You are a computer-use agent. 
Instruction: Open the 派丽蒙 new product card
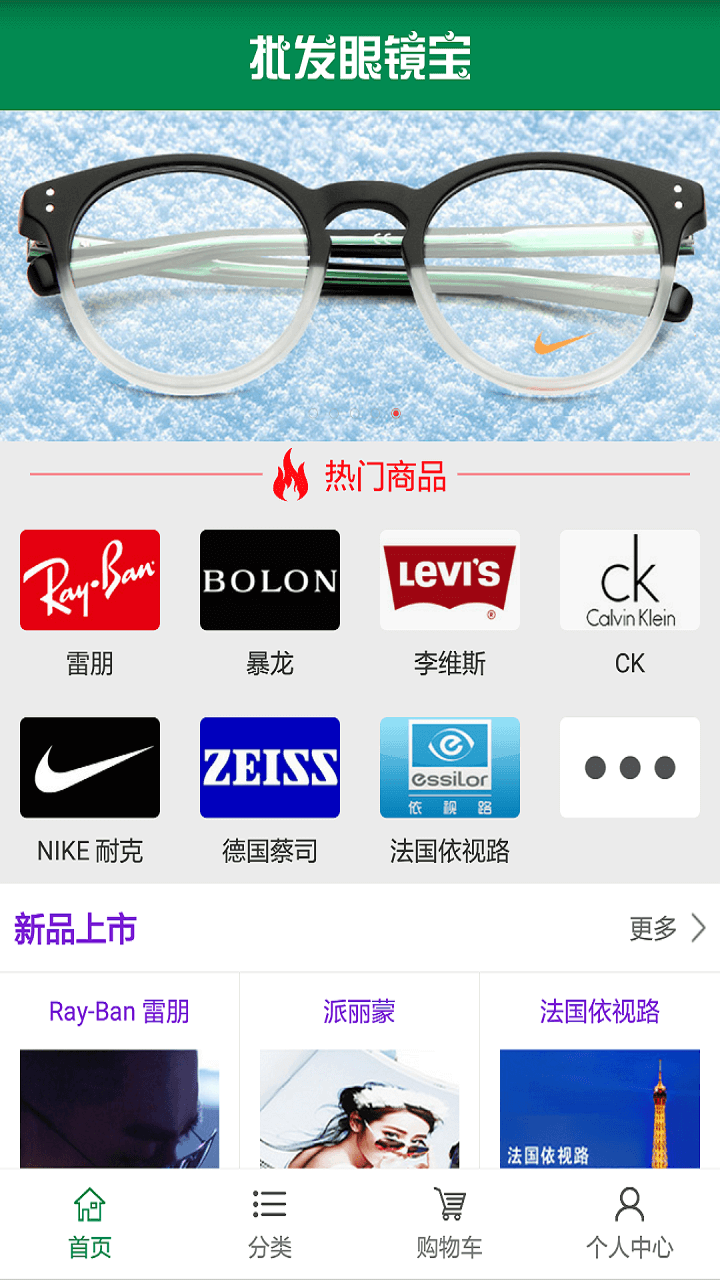click(x=360, y=1080)
